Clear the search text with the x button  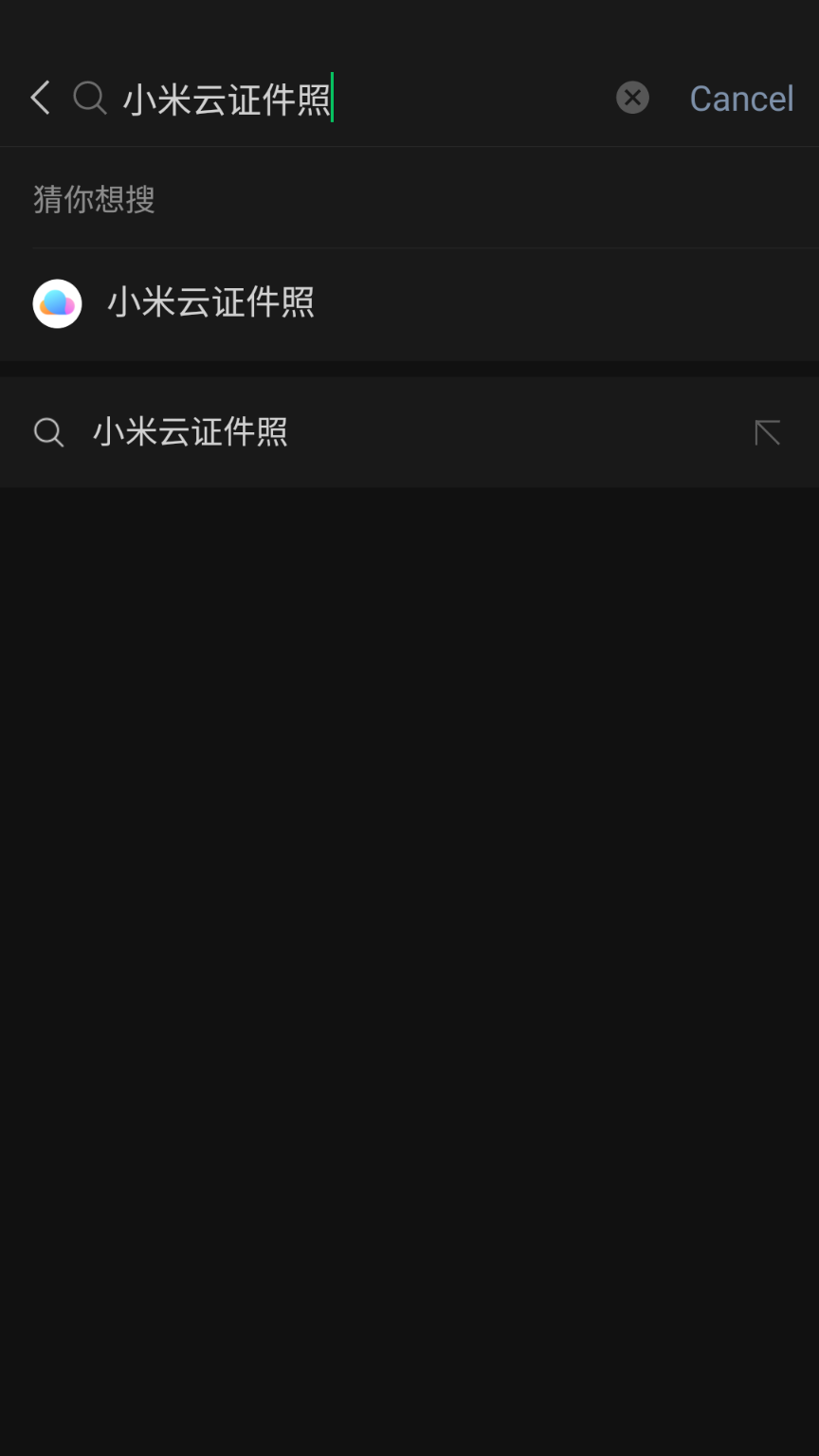pos(632,98)
